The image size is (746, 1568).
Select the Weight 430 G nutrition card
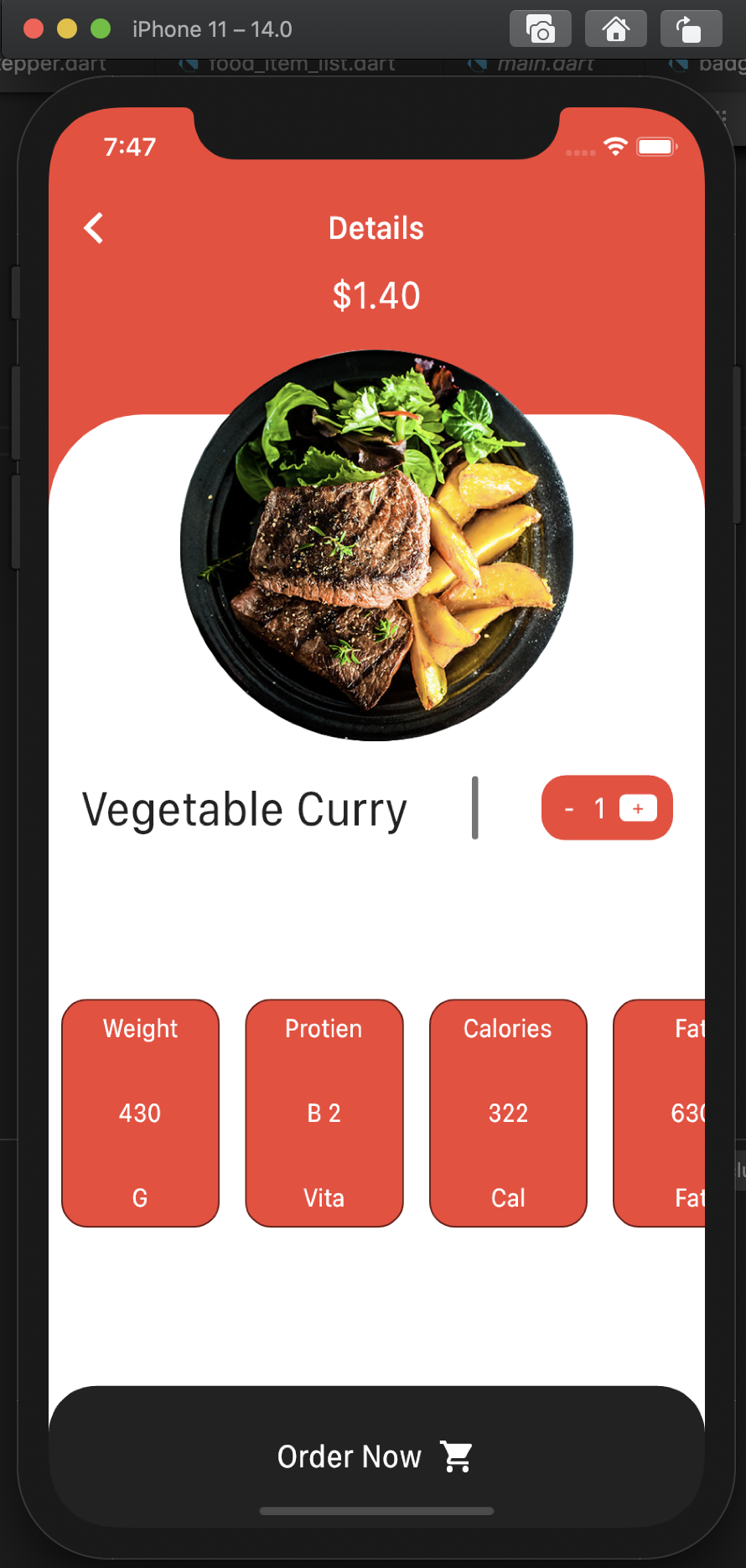[139, 1113]
